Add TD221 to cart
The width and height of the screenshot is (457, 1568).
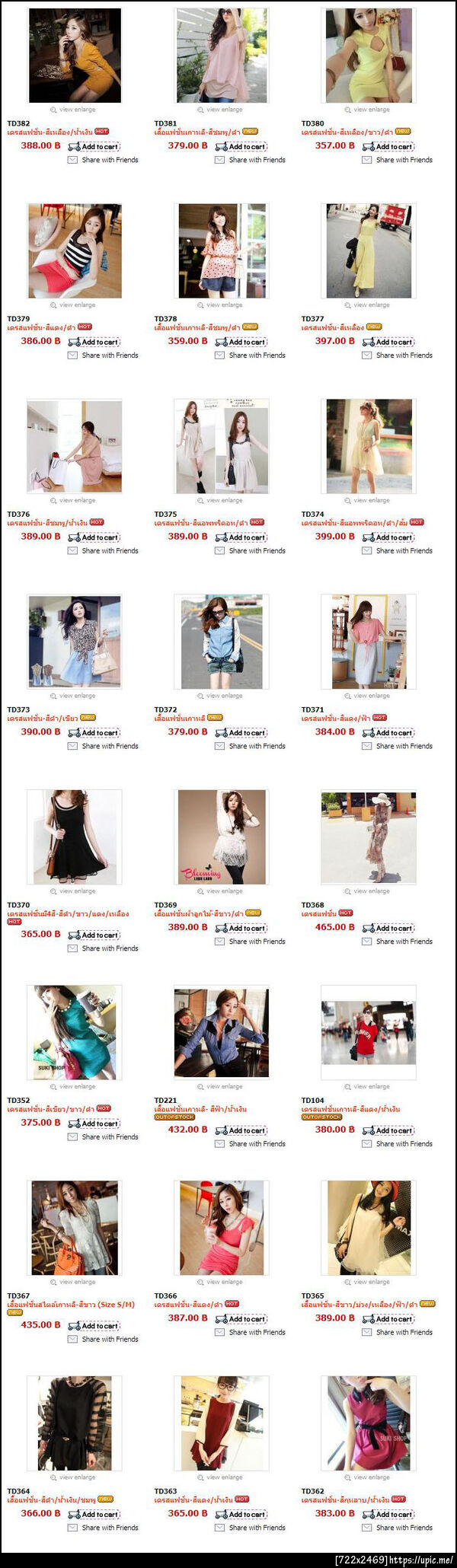(241, 1130)
